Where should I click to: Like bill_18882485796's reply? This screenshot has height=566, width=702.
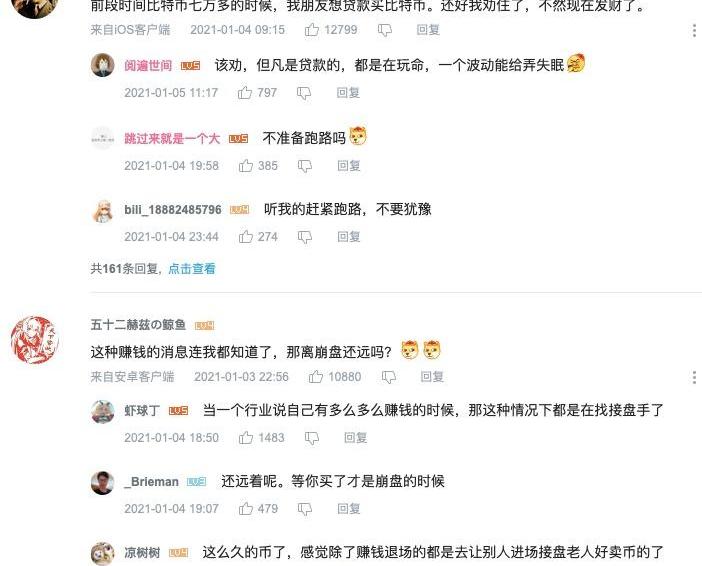click(245, 237)
